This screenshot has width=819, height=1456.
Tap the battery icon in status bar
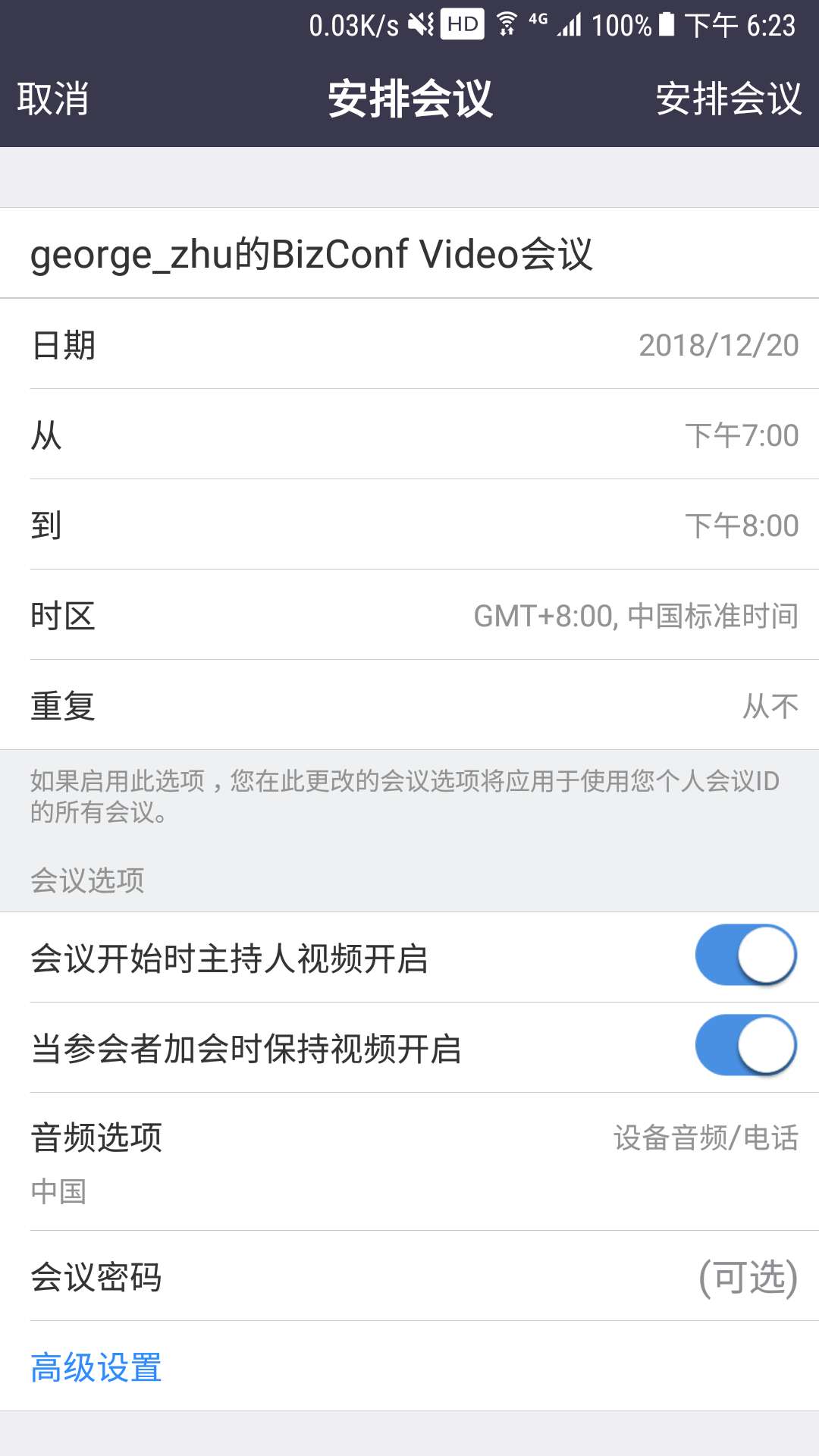pos(667,24)
